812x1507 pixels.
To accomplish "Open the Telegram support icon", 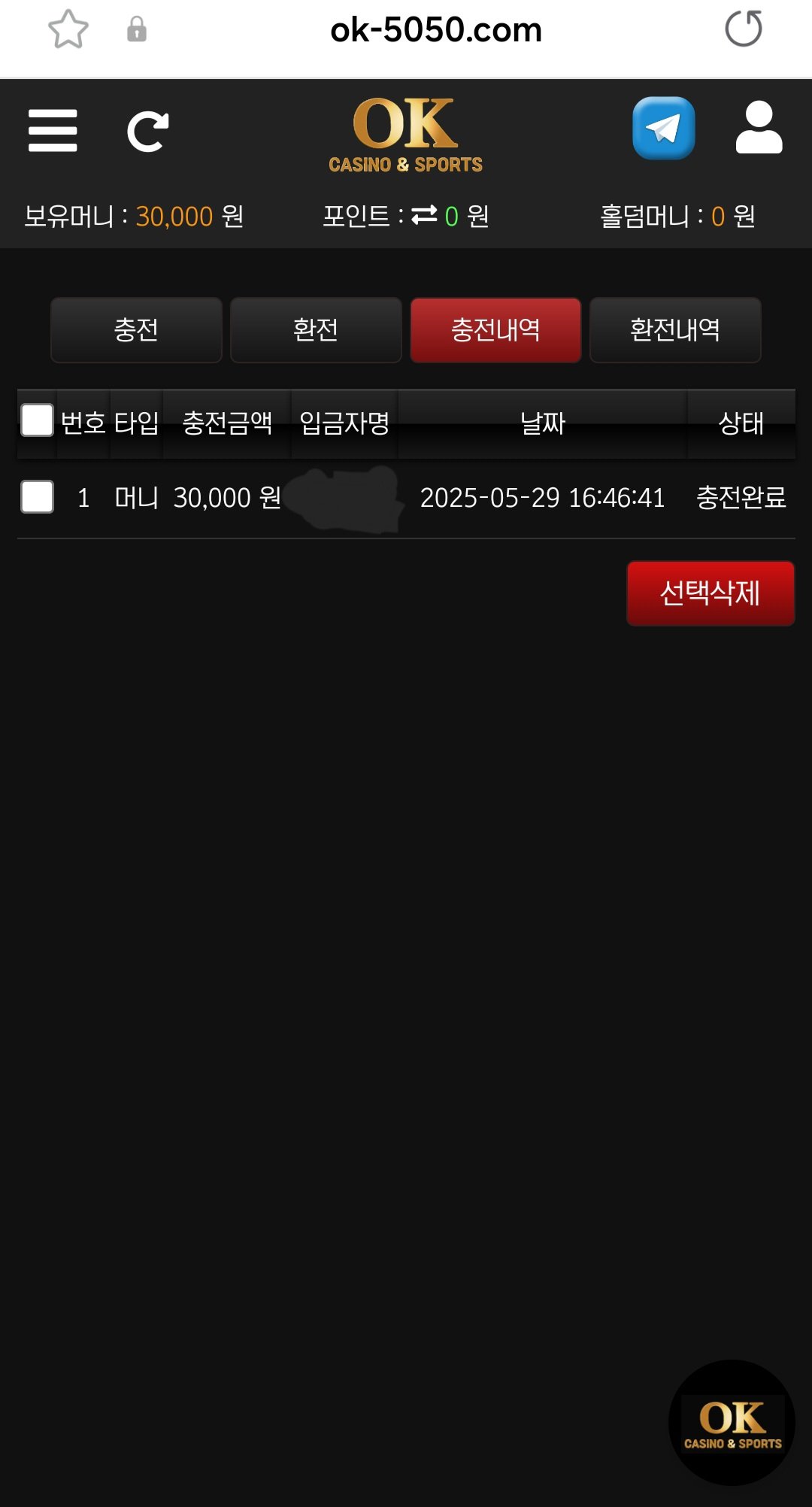I will 663,129.
